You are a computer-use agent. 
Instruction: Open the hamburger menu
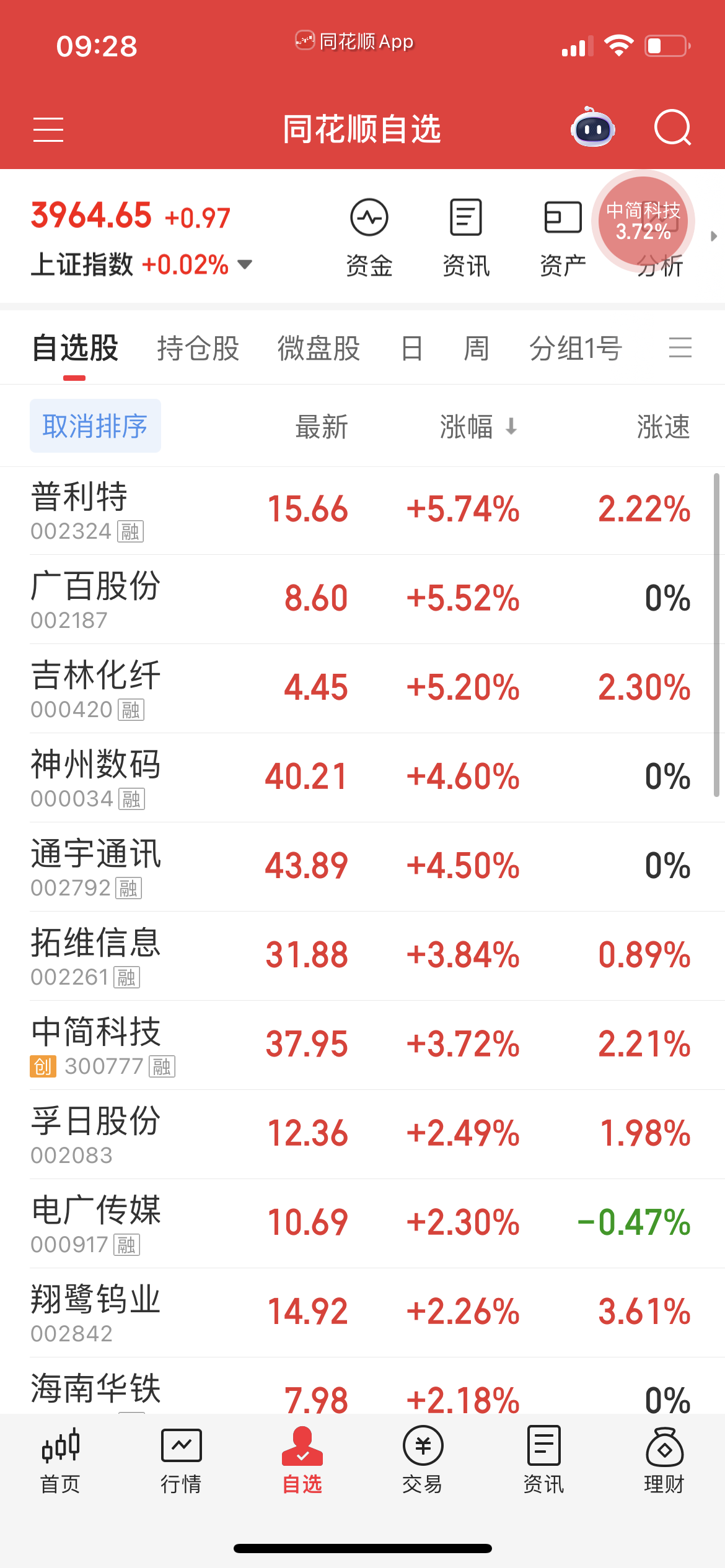point(48,129)
